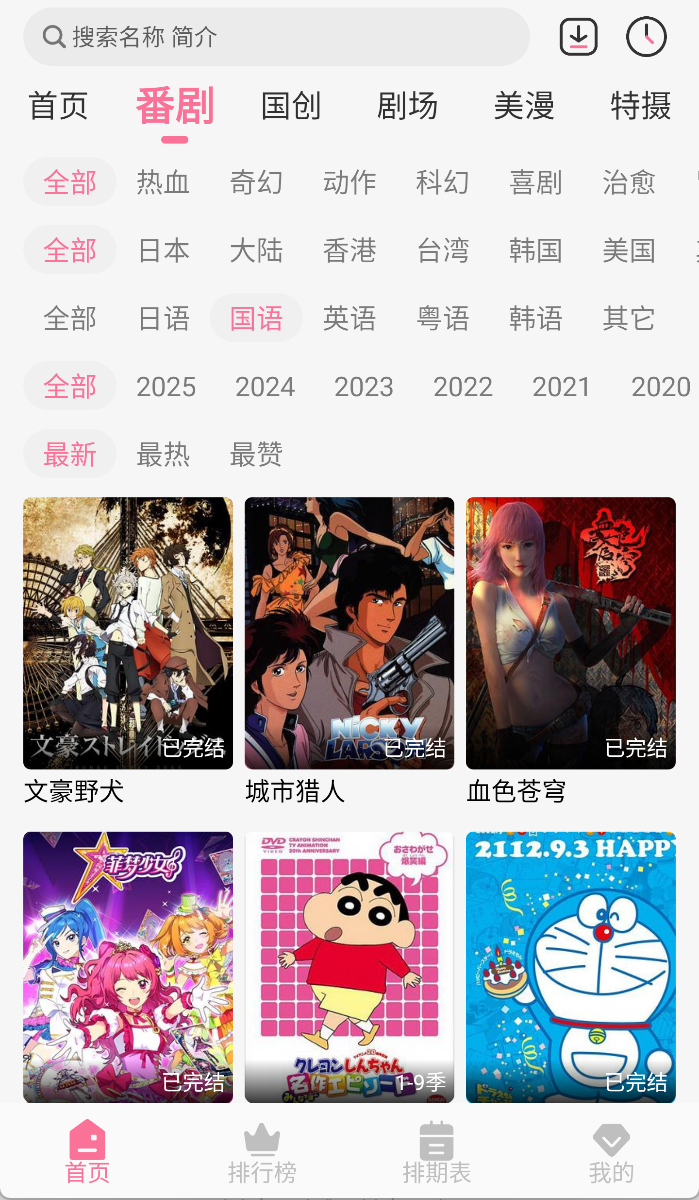This screenshot has width=699, height=1200.
Task: Open 城市猎人 anime
Action: (349, 633)
